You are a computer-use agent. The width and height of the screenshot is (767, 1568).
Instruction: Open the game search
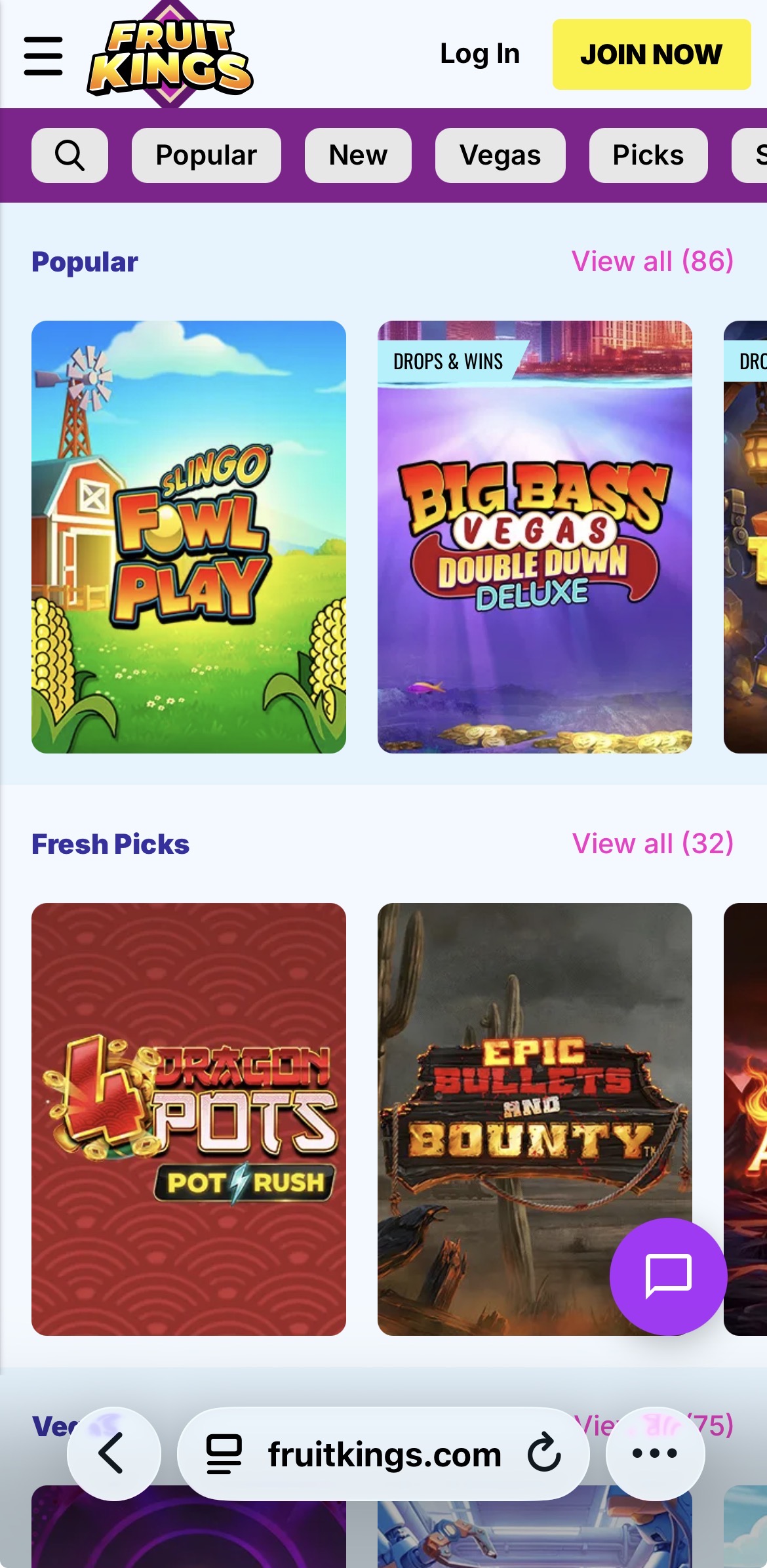[x=69, y=155]
